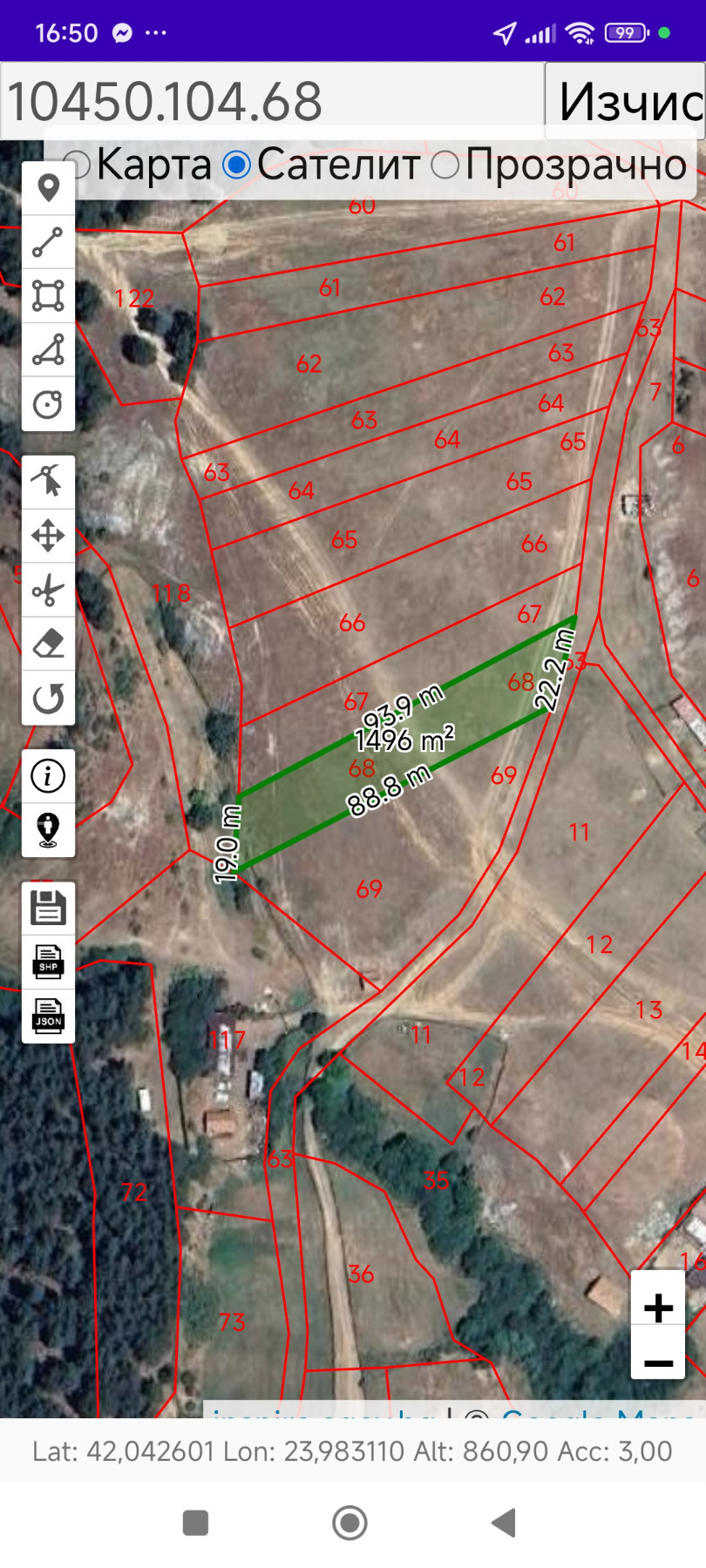706x1568 pixels.
Task: Activate the move shape tool
Action: pos(48,536)
